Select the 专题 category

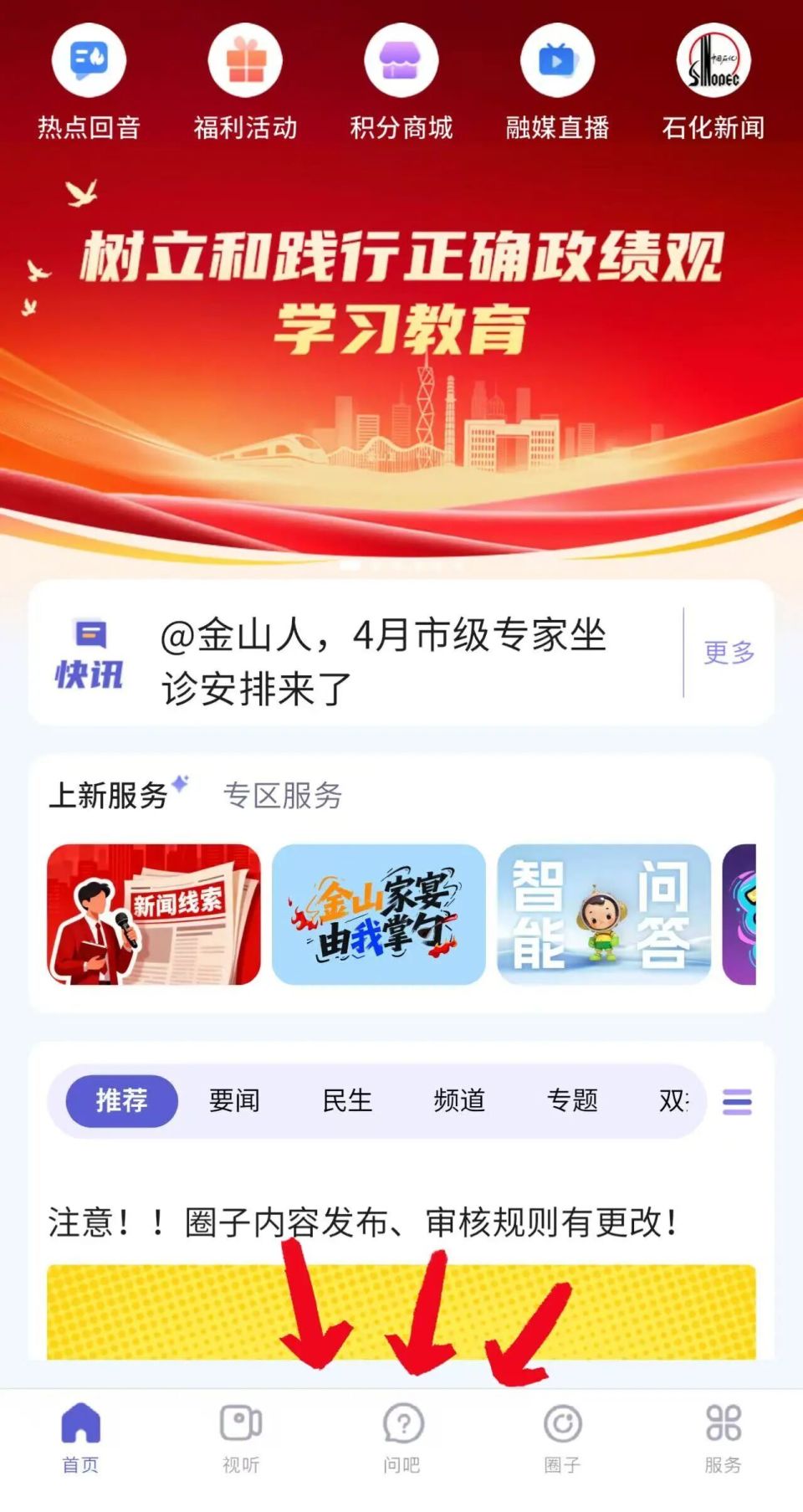[x=573, y=1102]
